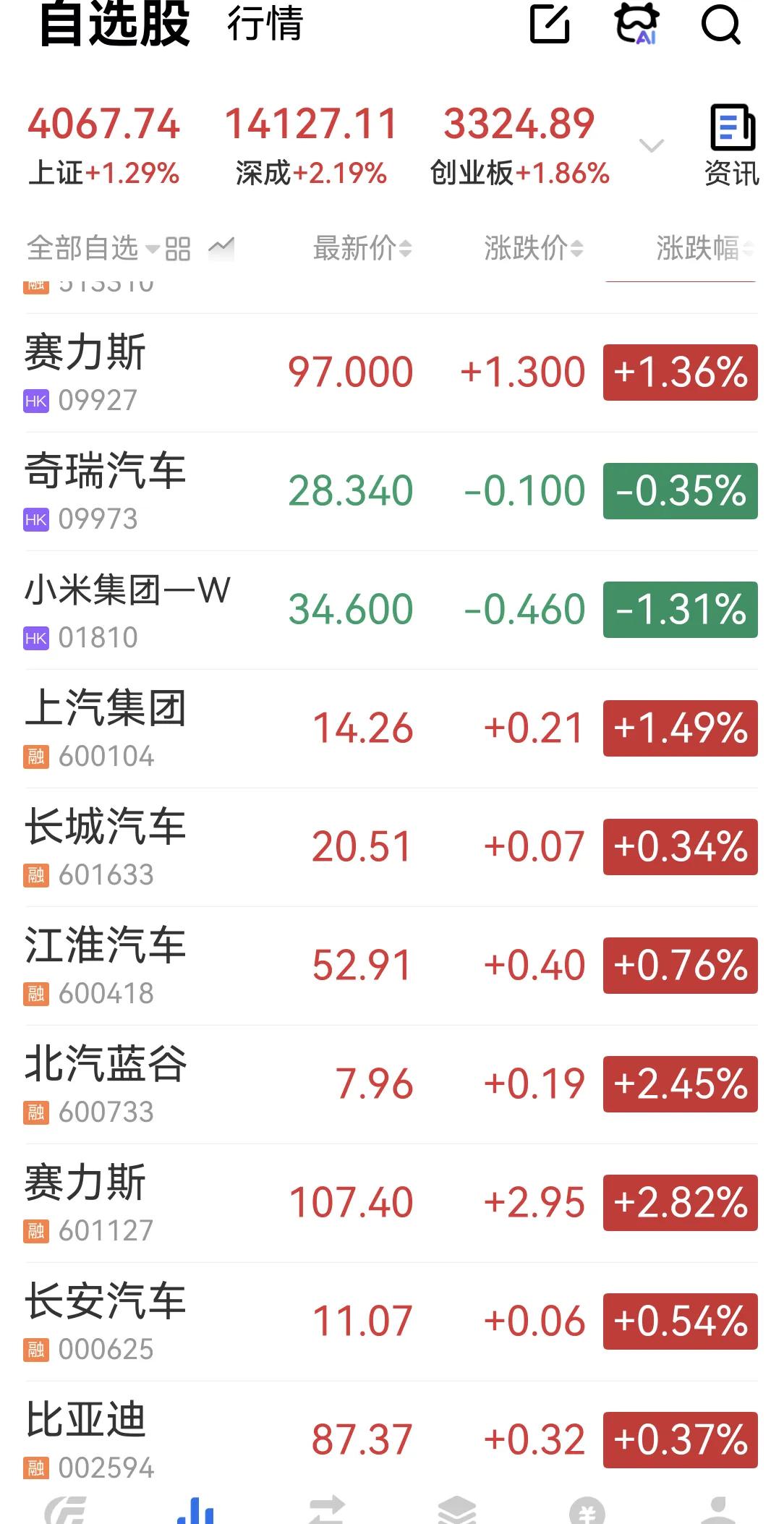Sort by 涨跌价 column
Image resolution: width=784 pixels, height=1524 pixels.
tap(534, 248)
